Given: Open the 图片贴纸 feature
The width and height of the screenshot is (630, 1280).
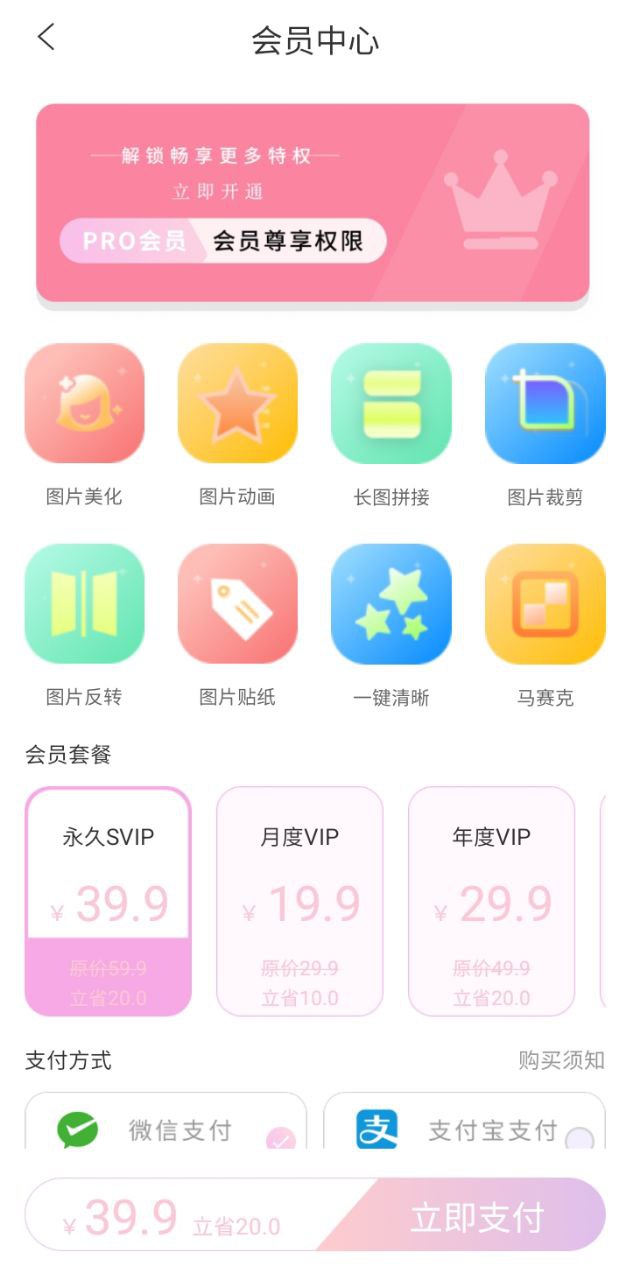Looking at the screenshot, I should (237, 604).
